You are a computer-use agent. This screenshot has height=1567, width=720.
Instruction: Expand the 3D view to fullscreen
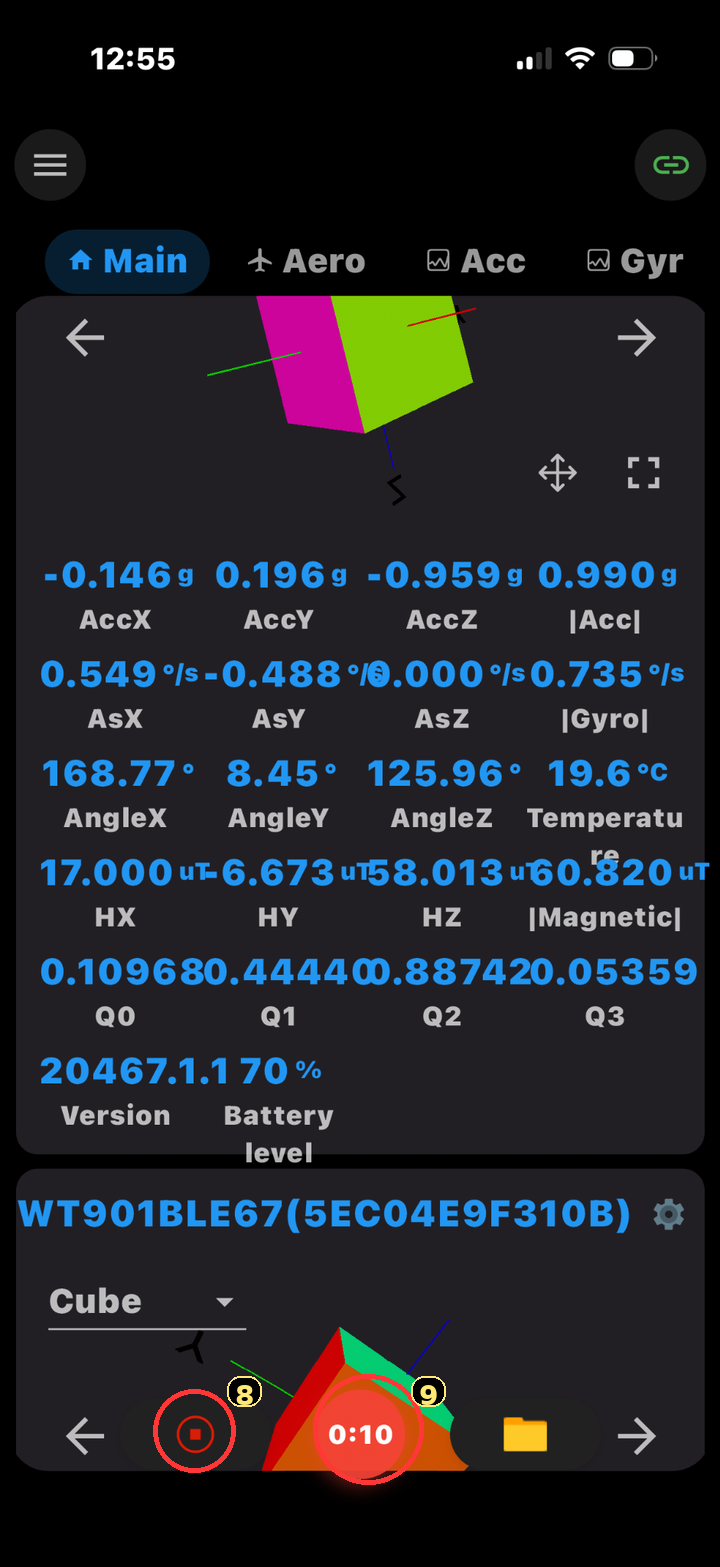(x=643, y=473)
